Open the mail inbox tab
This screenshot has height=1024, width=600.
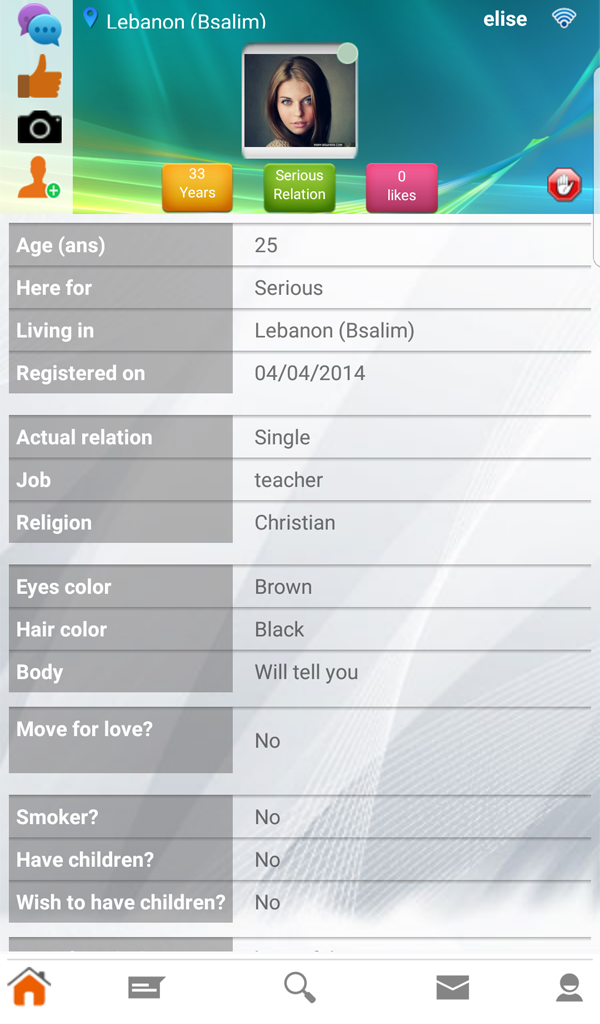pos(452,987)
